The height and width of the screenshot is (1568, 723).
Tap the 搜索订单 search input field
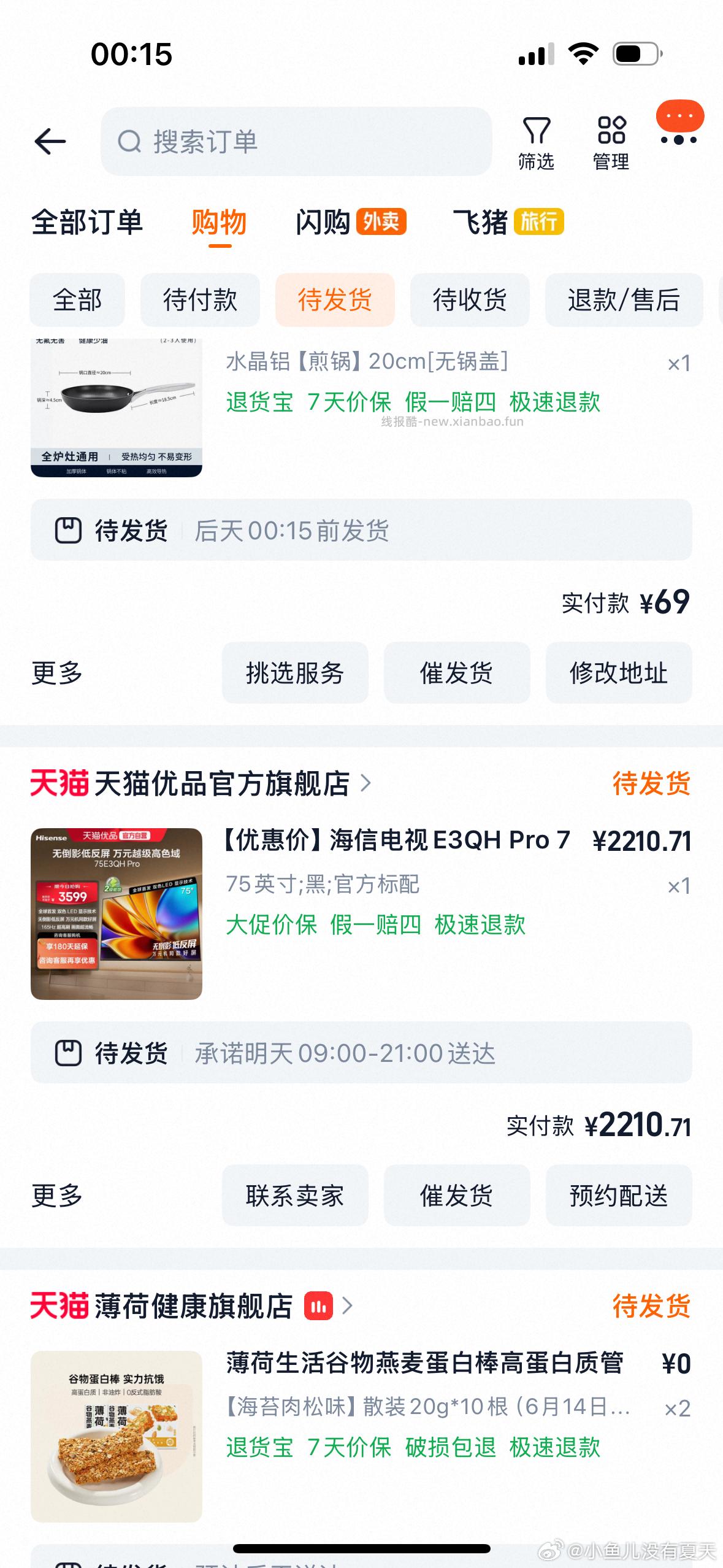[x=294, y=141]
